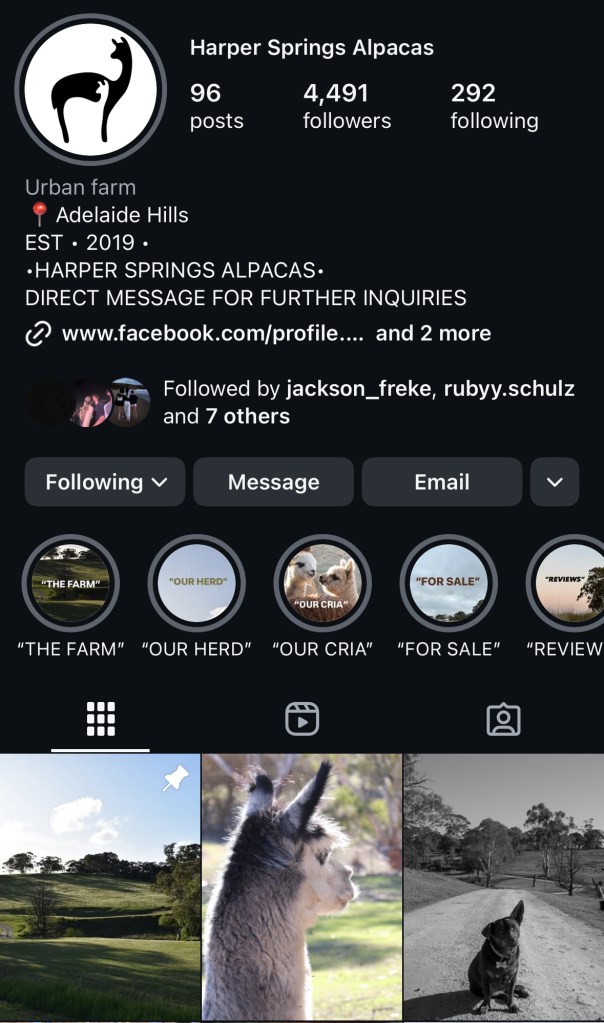Viewport: 604px width, 1023px height.
Task: Open "OUR HERD" story highlight
Action: pyautogui.click(x=197, y=583)
